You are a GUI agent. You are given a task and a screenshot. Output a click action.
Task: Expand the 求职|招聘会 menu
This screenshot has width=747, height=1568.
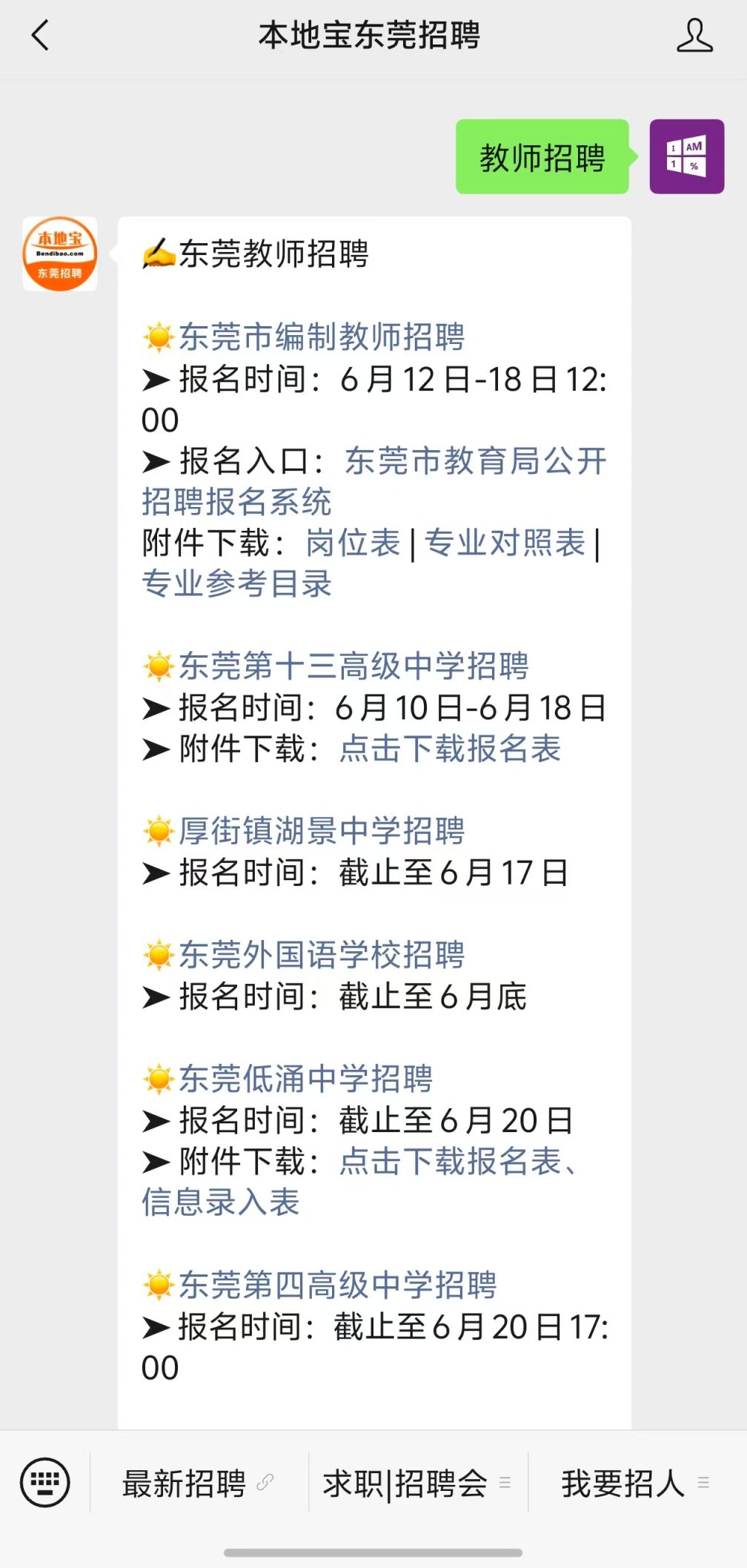417,1483
